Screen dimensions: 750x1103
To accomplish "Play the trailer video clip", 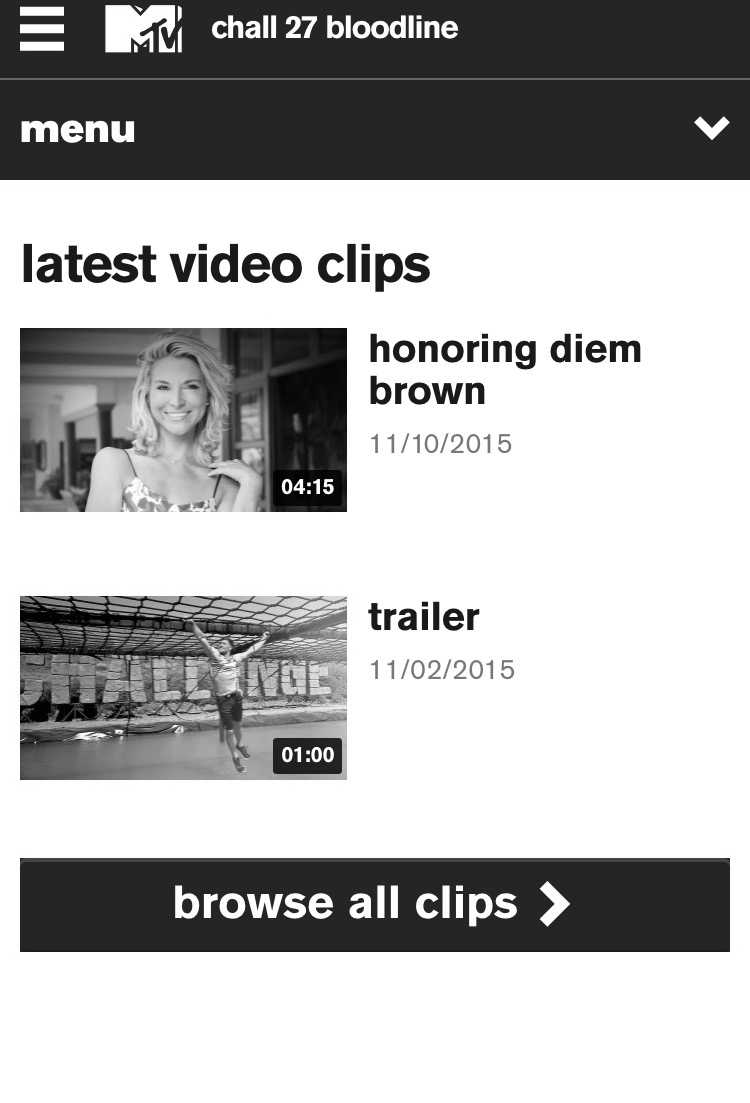I will point(183,688).
